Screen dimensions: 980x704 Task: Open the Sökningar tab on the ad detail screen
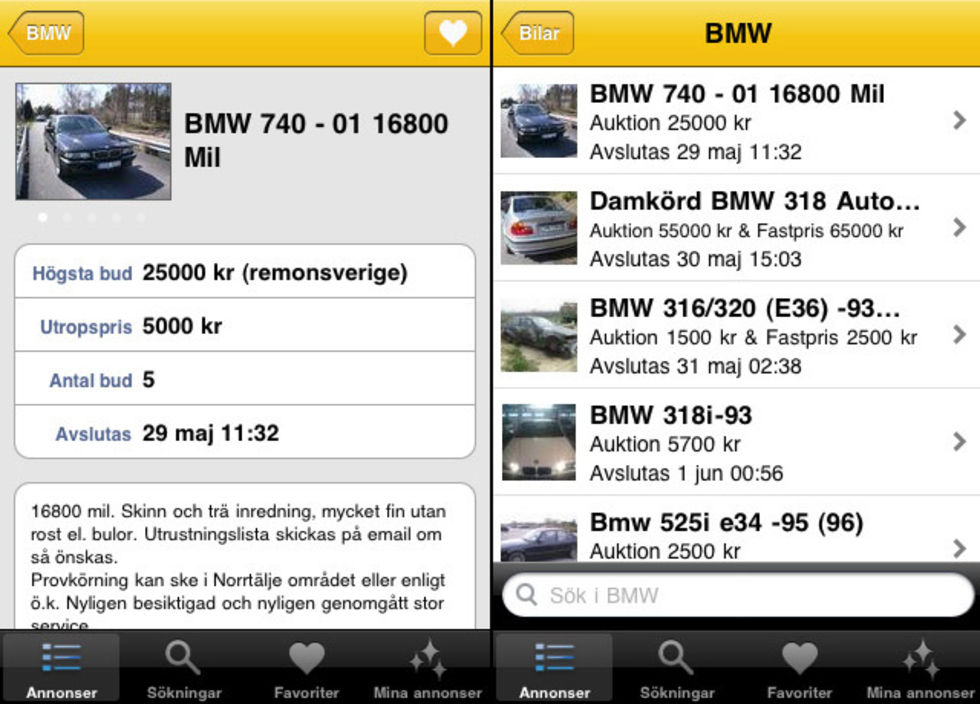pyautogui.click(x=184, y=669)
